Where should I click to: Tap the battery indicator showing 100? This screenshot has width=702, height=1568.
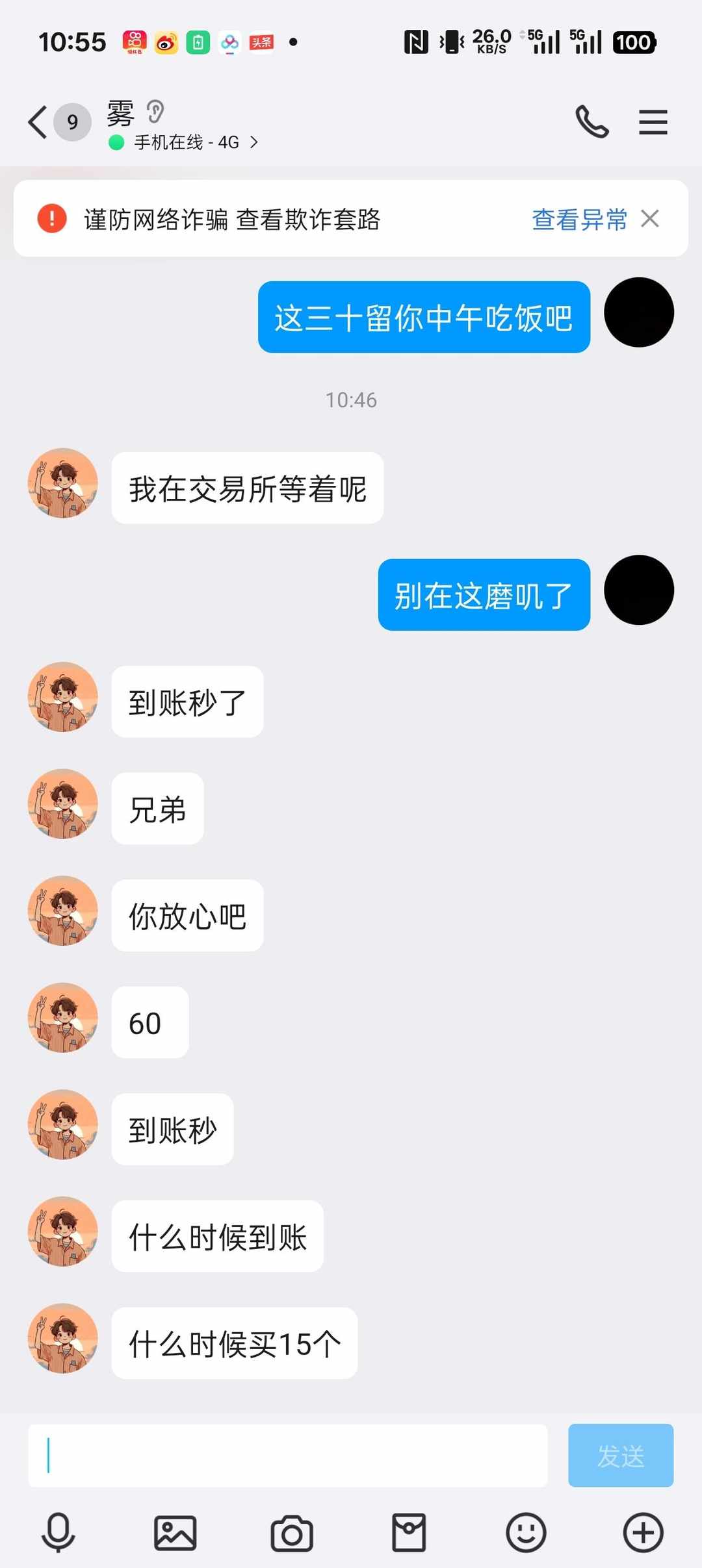click(x=635, y=42)
